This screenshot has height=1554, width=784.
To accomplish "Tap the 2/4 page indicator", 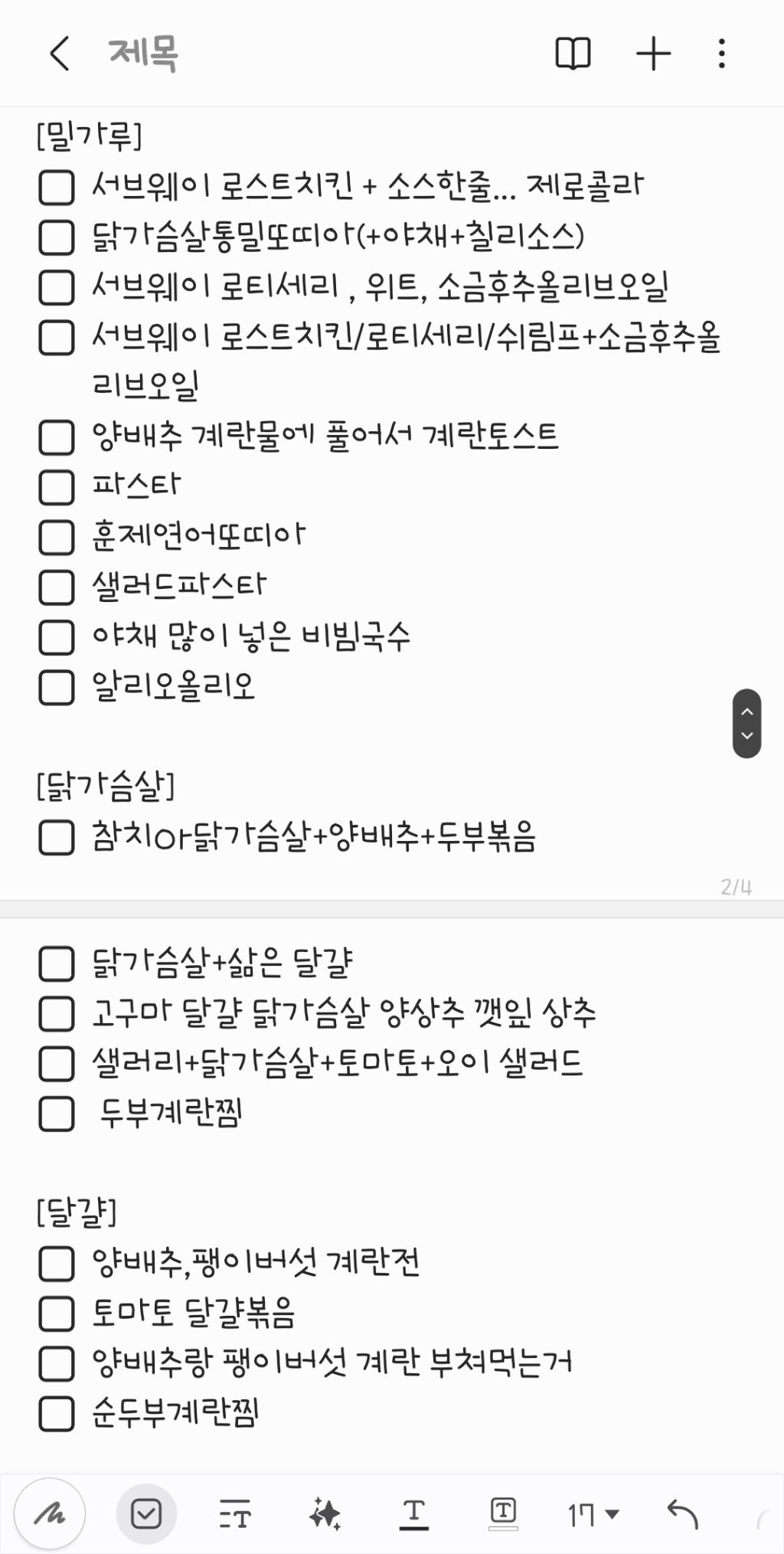I will [737, 887].
